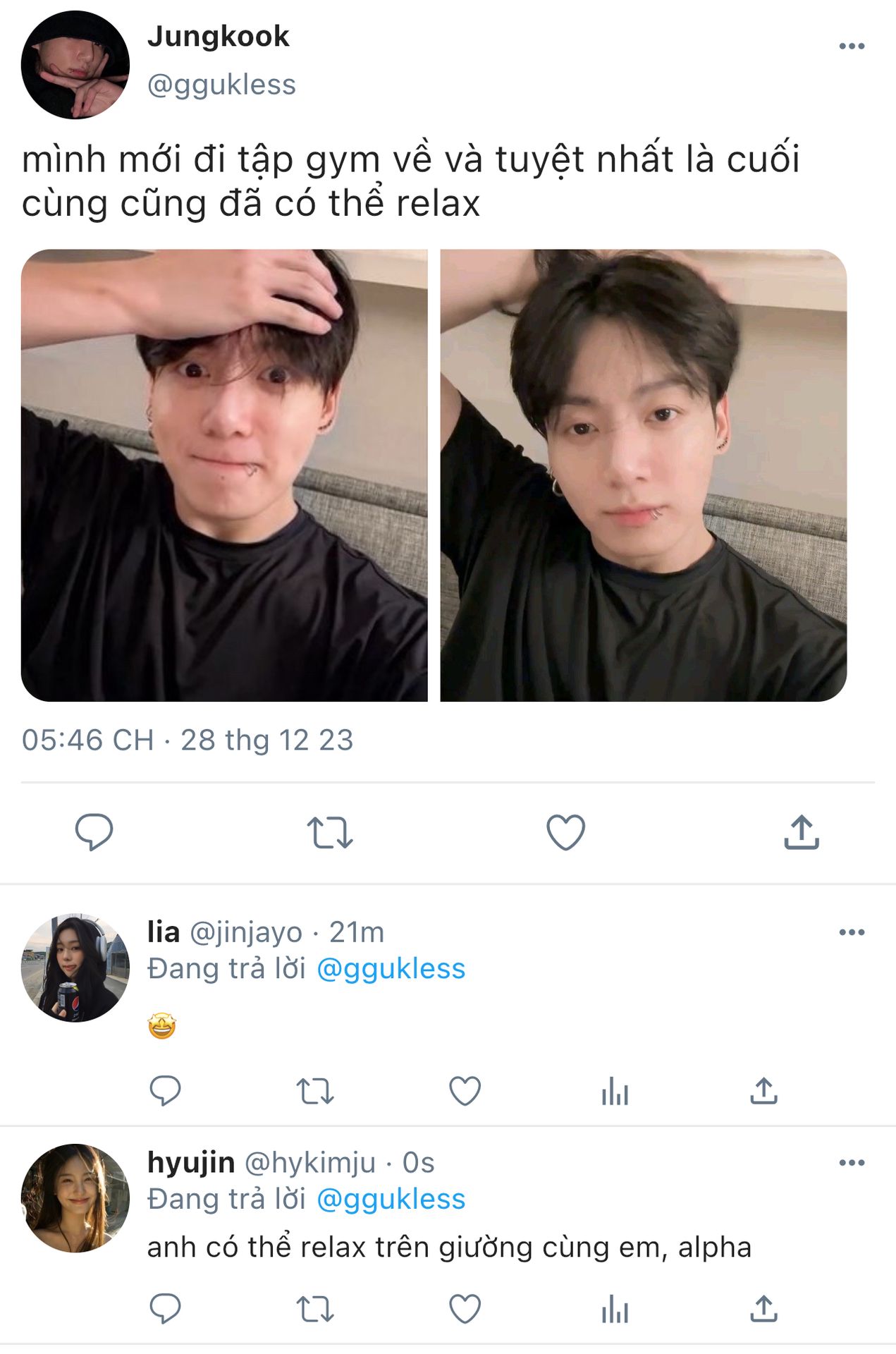Screen dimensions: 896x1354
Task: Open overflow menu on lia's reply
Action: coord(851,932)
